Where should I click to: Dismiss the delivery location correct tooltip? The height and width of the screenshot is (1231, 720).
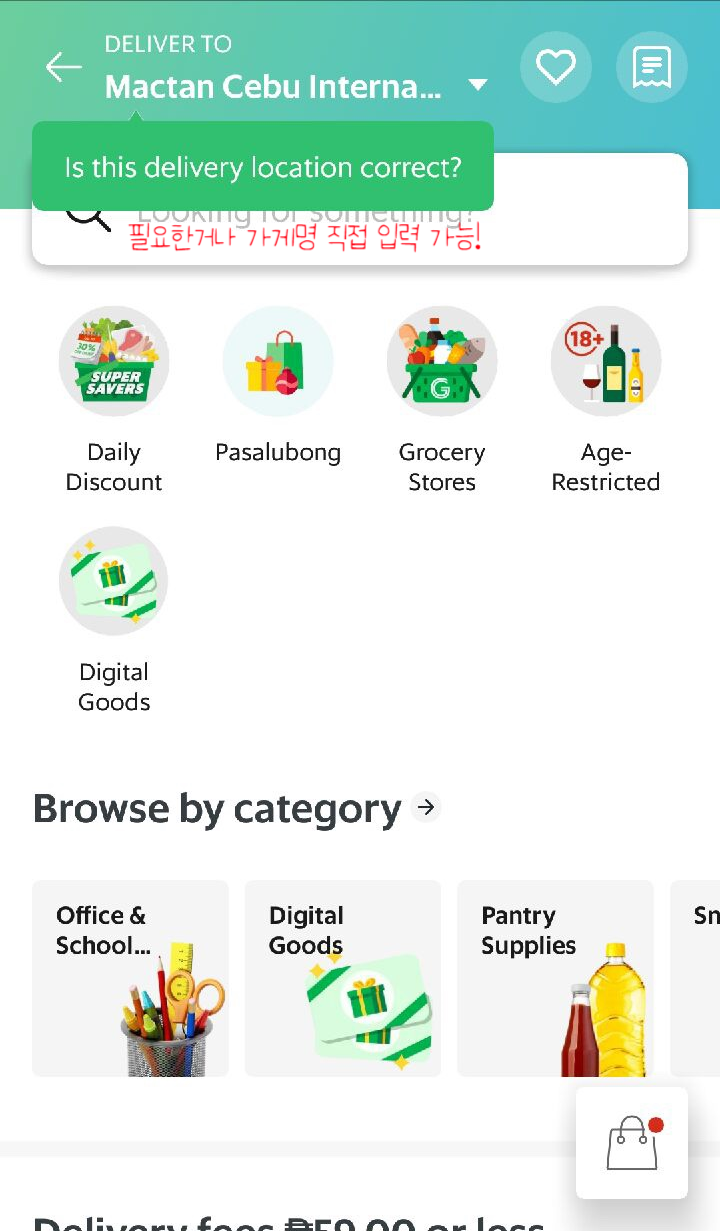(x=263, y=166)
